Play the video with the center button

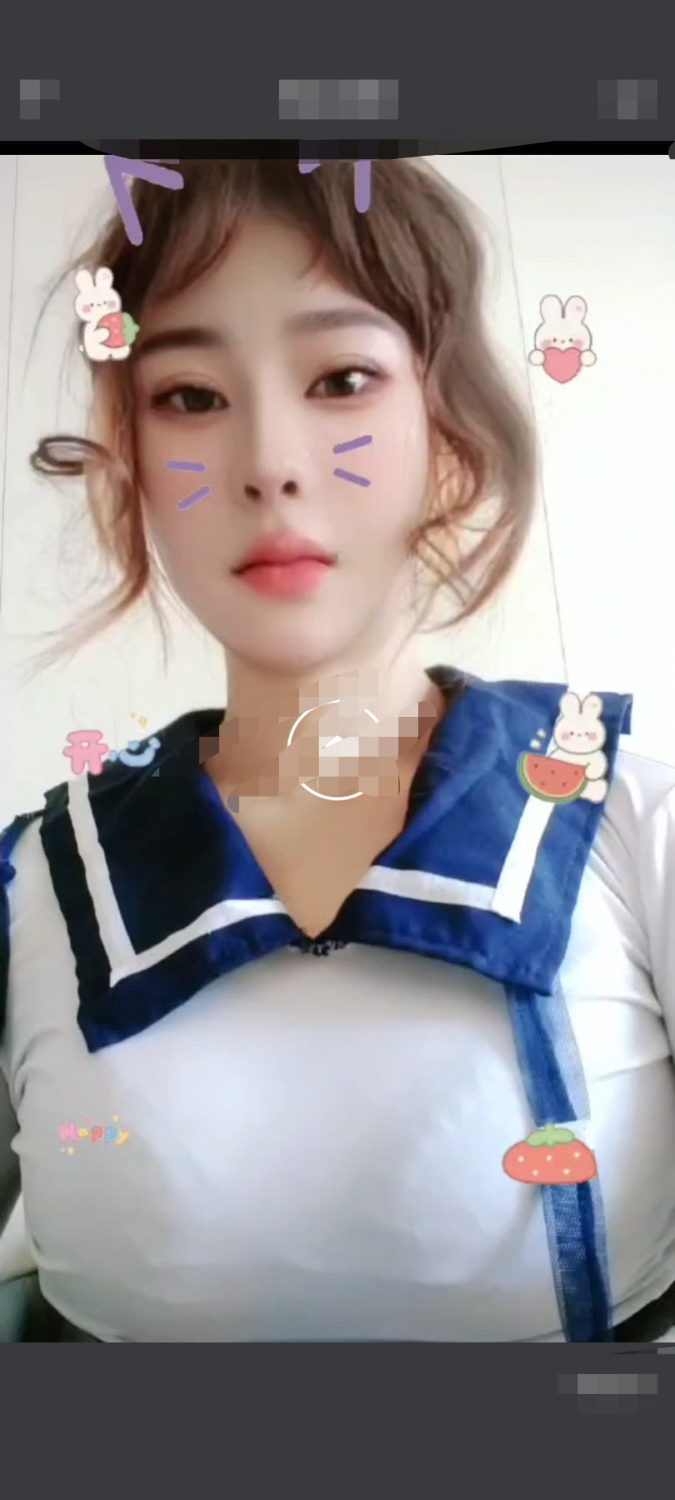pyautogui.click(x=335, y=750)
